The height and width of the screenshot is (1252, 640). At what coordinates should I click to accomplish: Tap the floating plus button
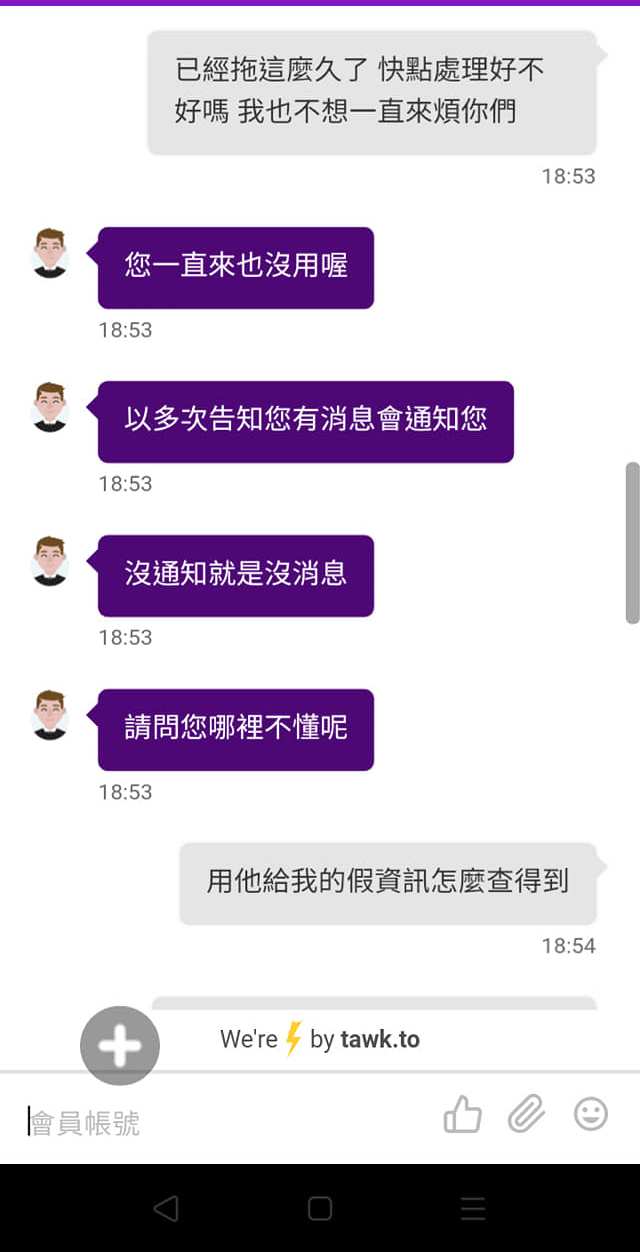click(120, 1046)
